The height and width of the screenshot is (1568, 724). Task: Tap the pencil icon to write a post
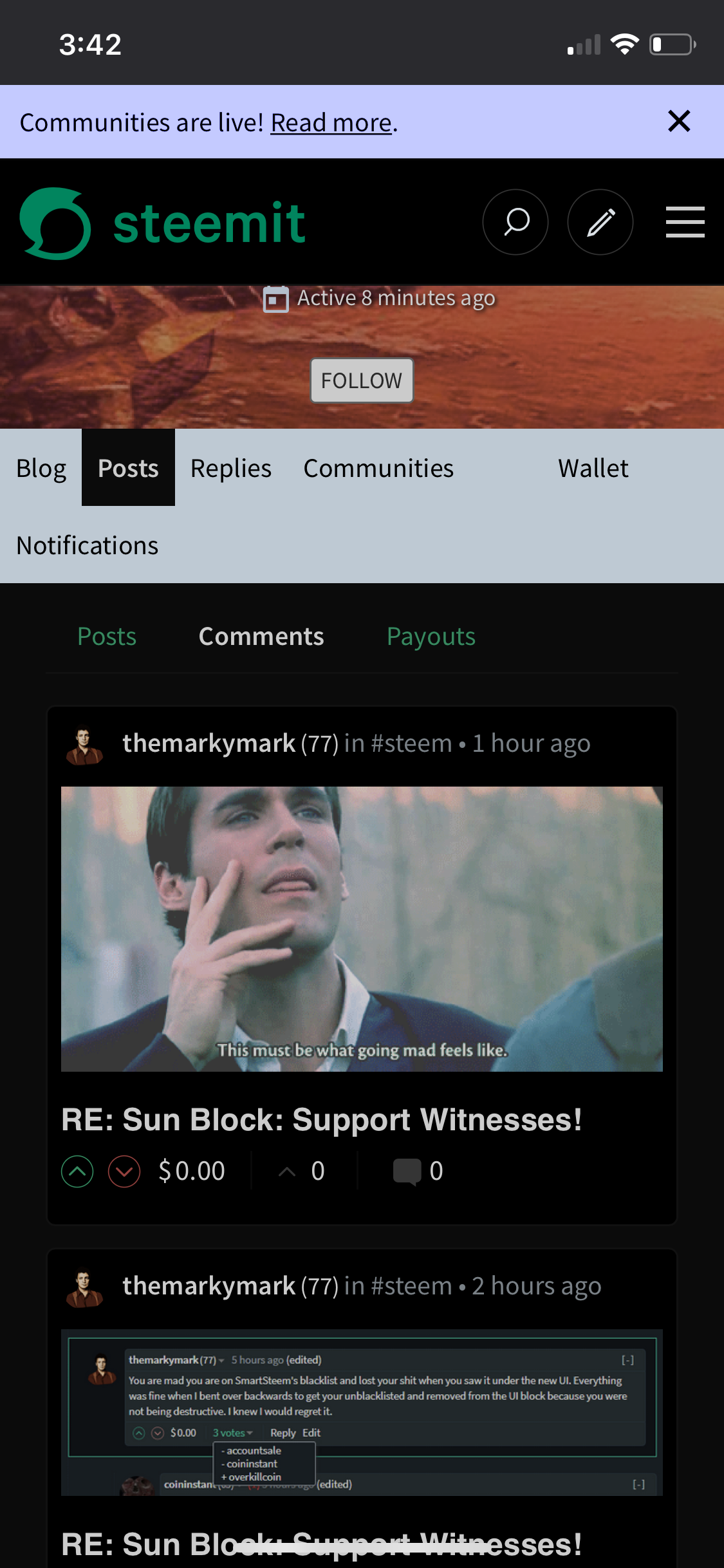pyautogui.click(x=600, y=222)
